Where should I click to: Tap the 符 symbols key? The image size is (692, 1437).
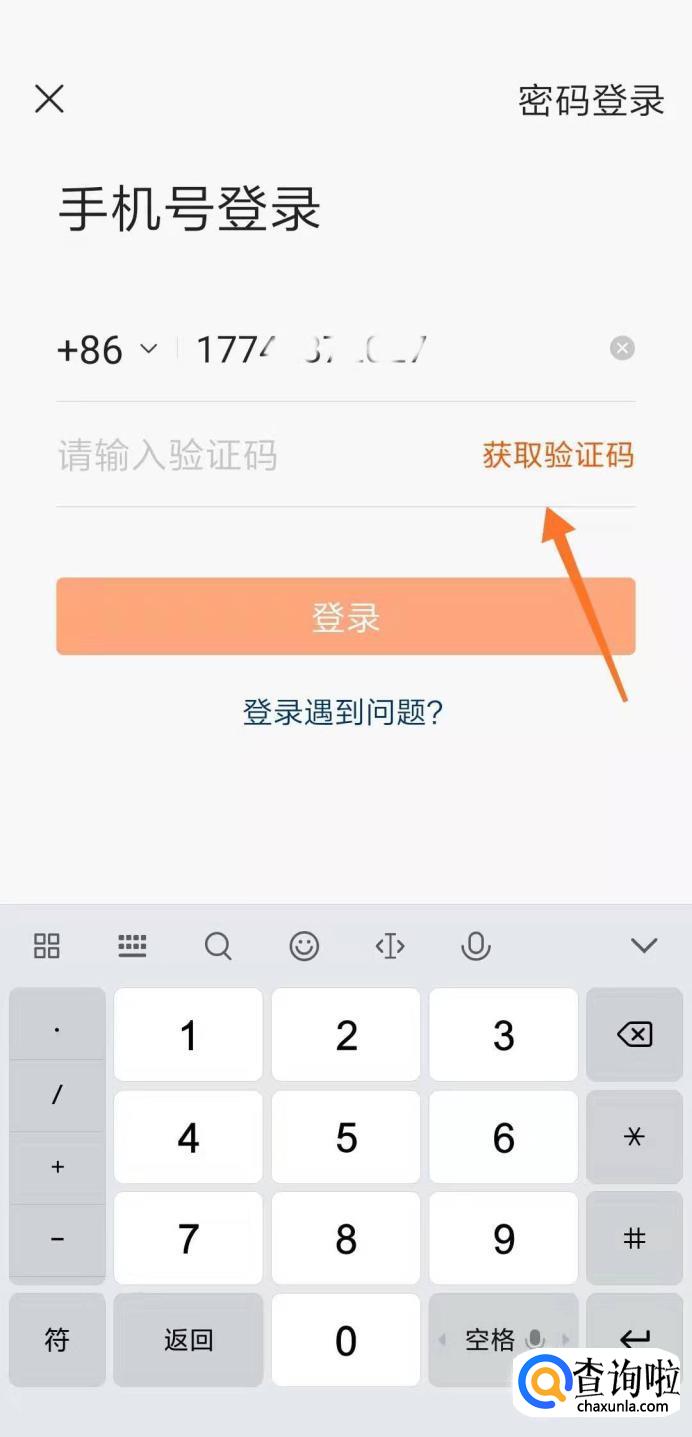click(57, 1340)
